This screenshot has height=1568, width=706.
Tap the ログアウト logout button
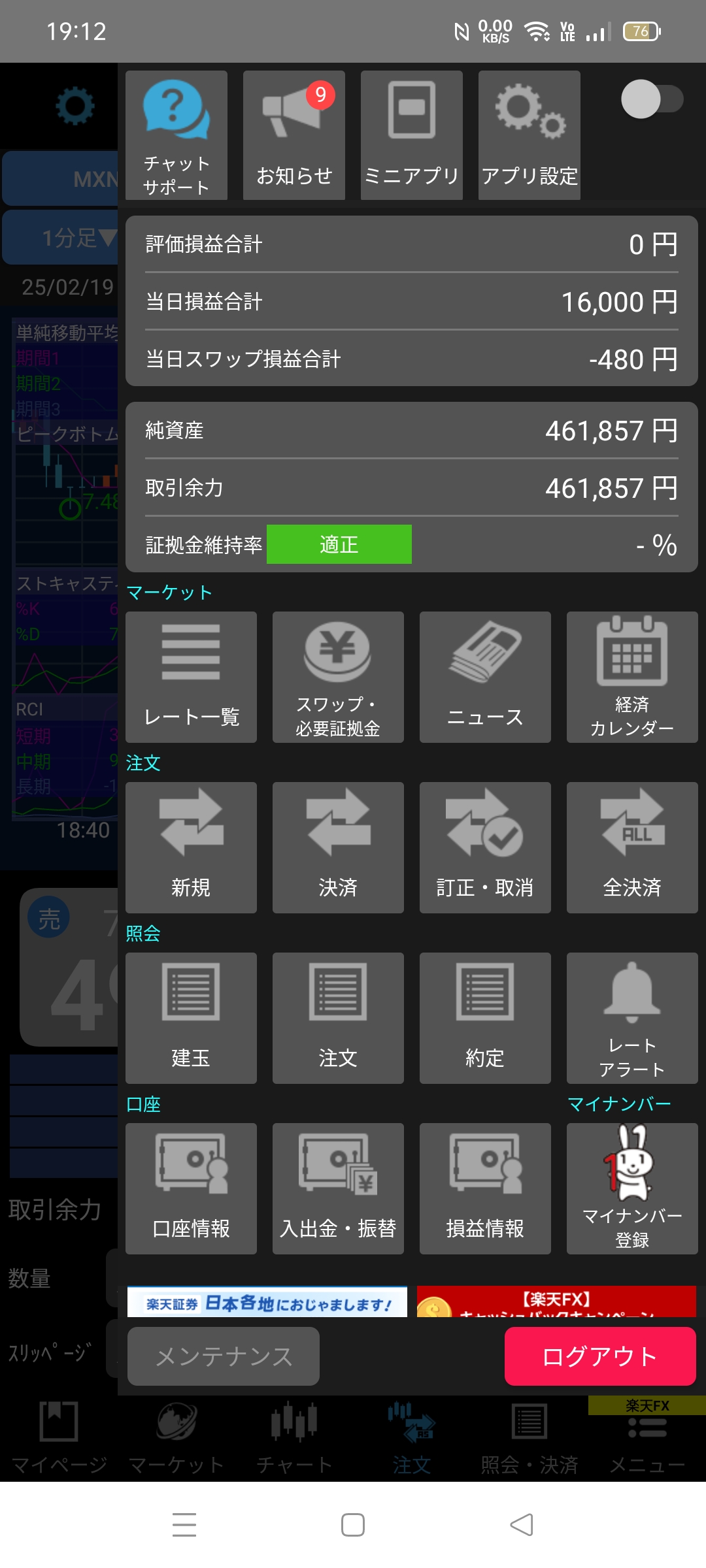[x=599, y=1356]
